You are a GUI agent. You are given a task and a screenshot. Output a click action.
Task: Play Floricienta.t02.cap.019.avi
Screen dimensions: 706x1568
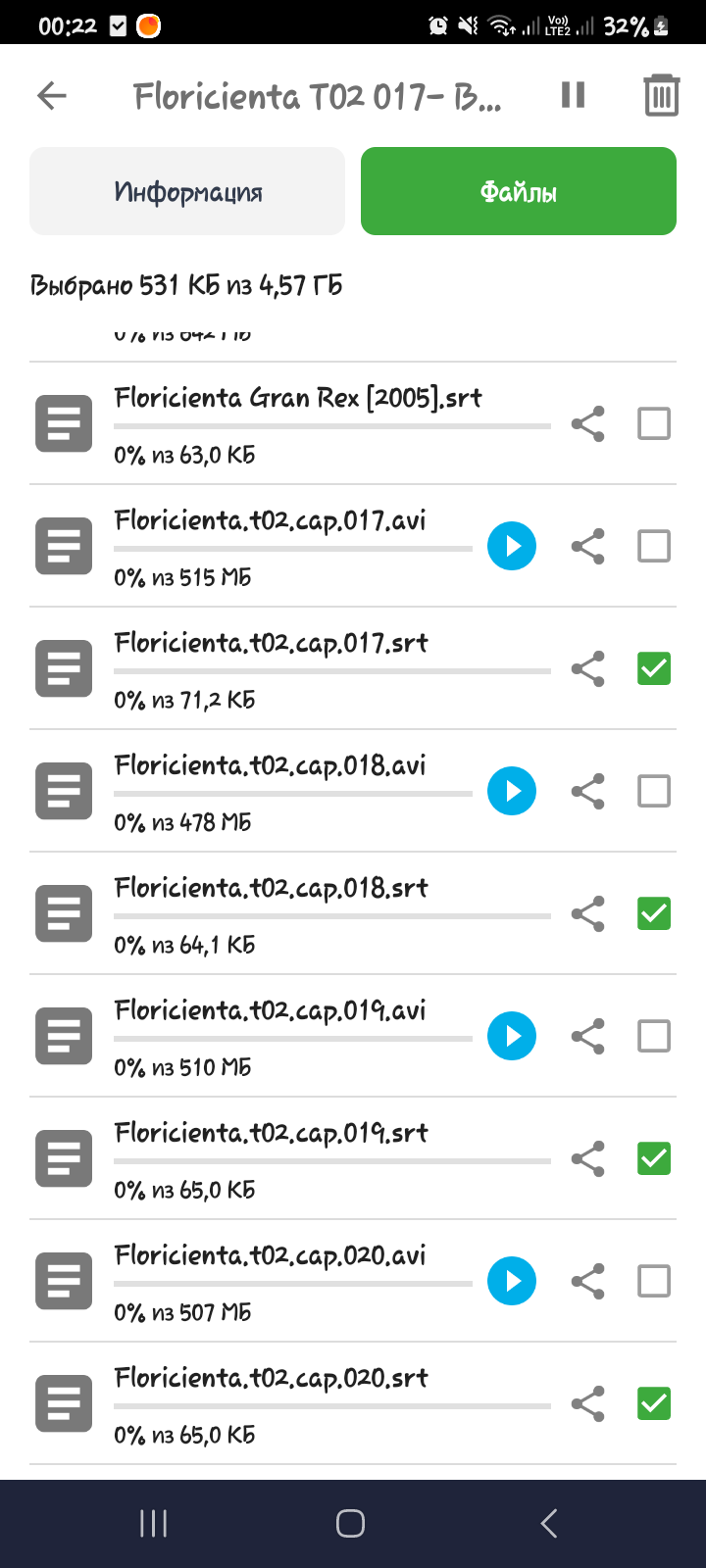tap(512, 1036)
